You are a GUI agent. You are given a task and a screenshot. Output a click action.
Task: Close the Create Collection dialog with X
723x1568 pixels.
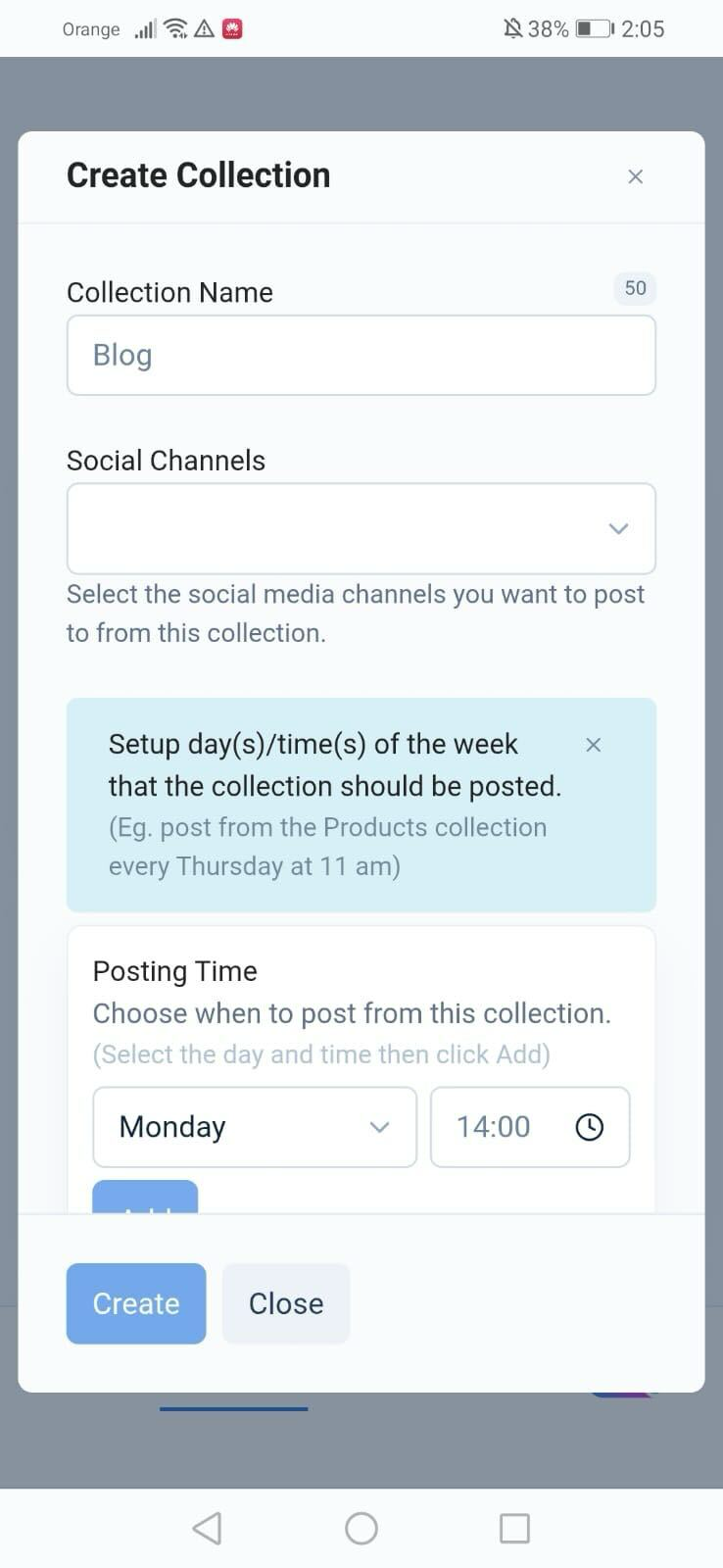(635, 176)
